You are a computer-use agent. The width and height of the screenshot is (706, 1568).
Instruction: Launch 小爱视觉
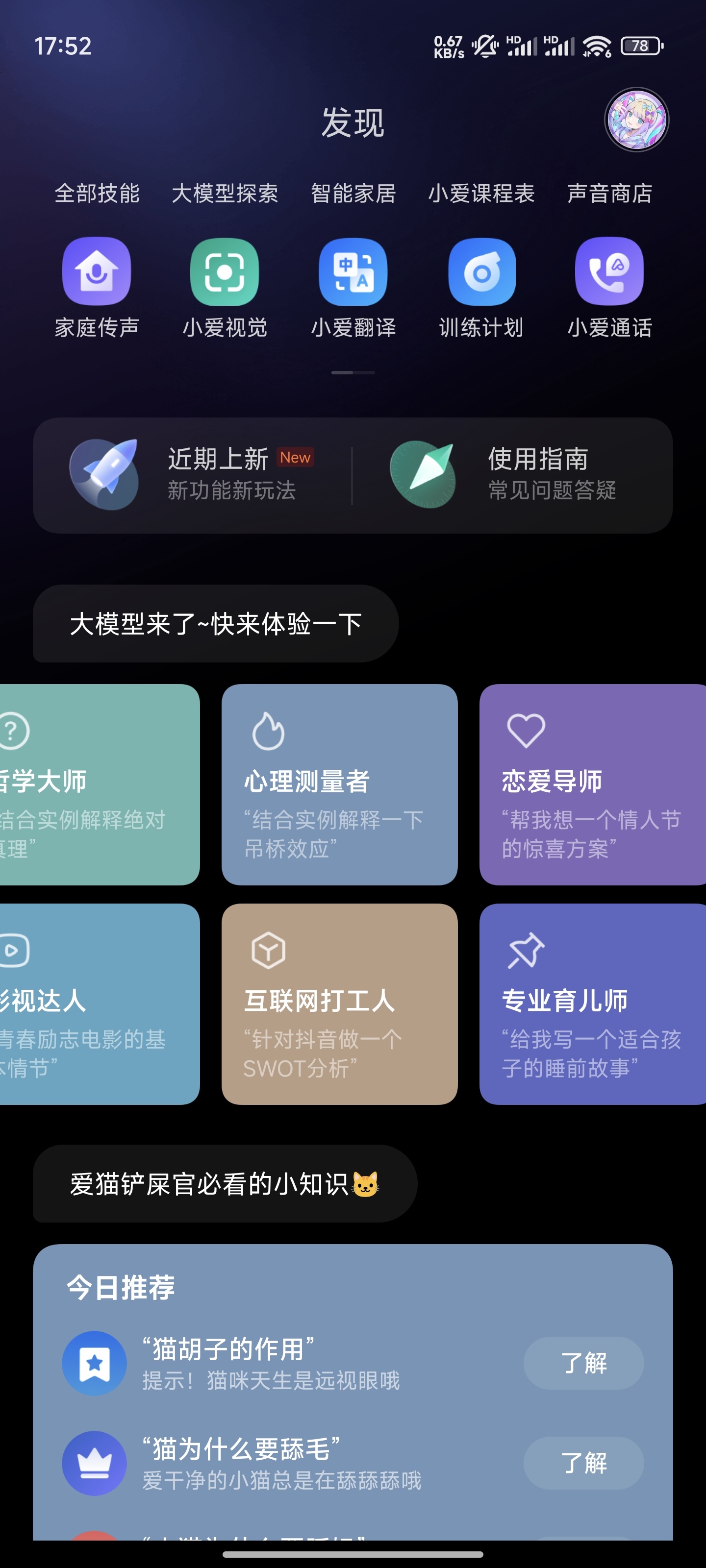[x=225, y=286]
